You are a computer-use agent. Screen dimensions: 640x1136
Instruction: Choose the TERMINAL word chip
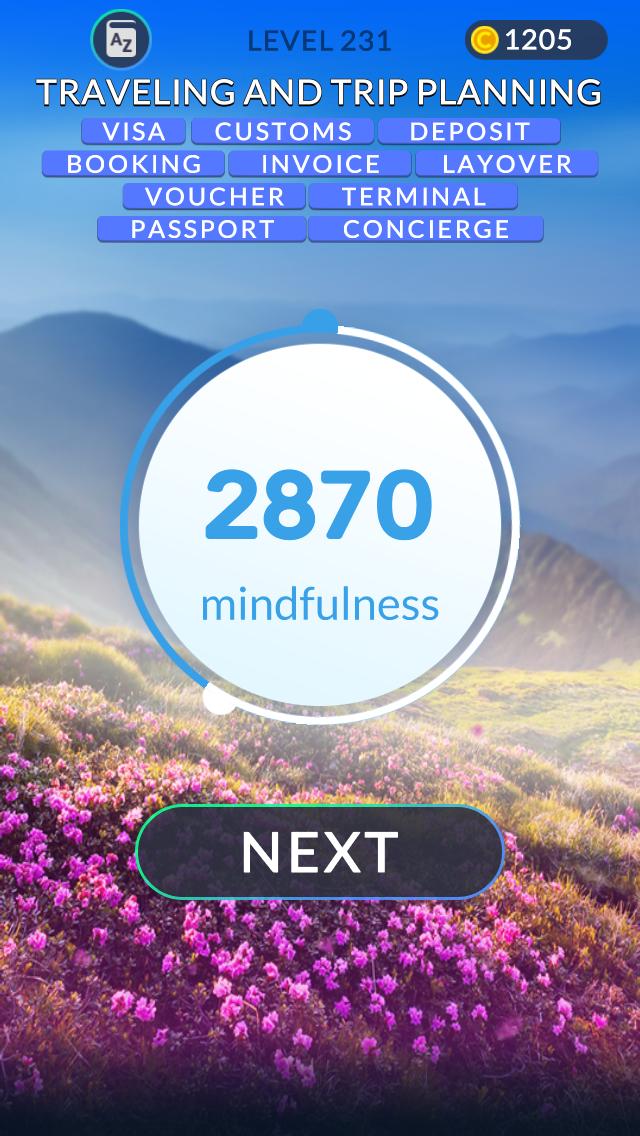pyautogui.click(x=413, y=197)
